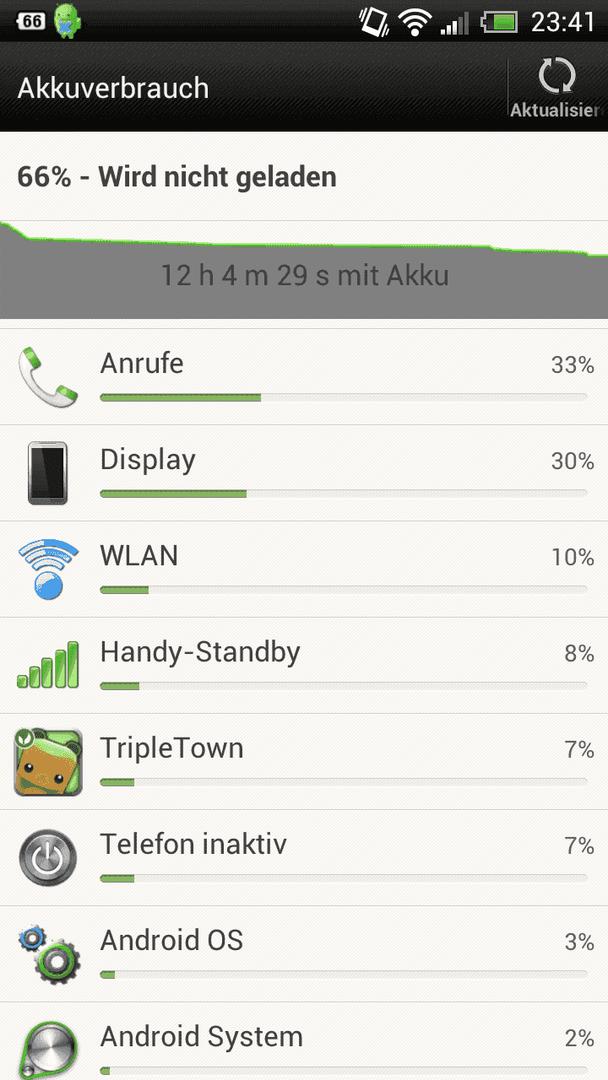This screenshot has width=608, height=1080.
Task: Open Anrufe battery details
Action: coord(304,377)
